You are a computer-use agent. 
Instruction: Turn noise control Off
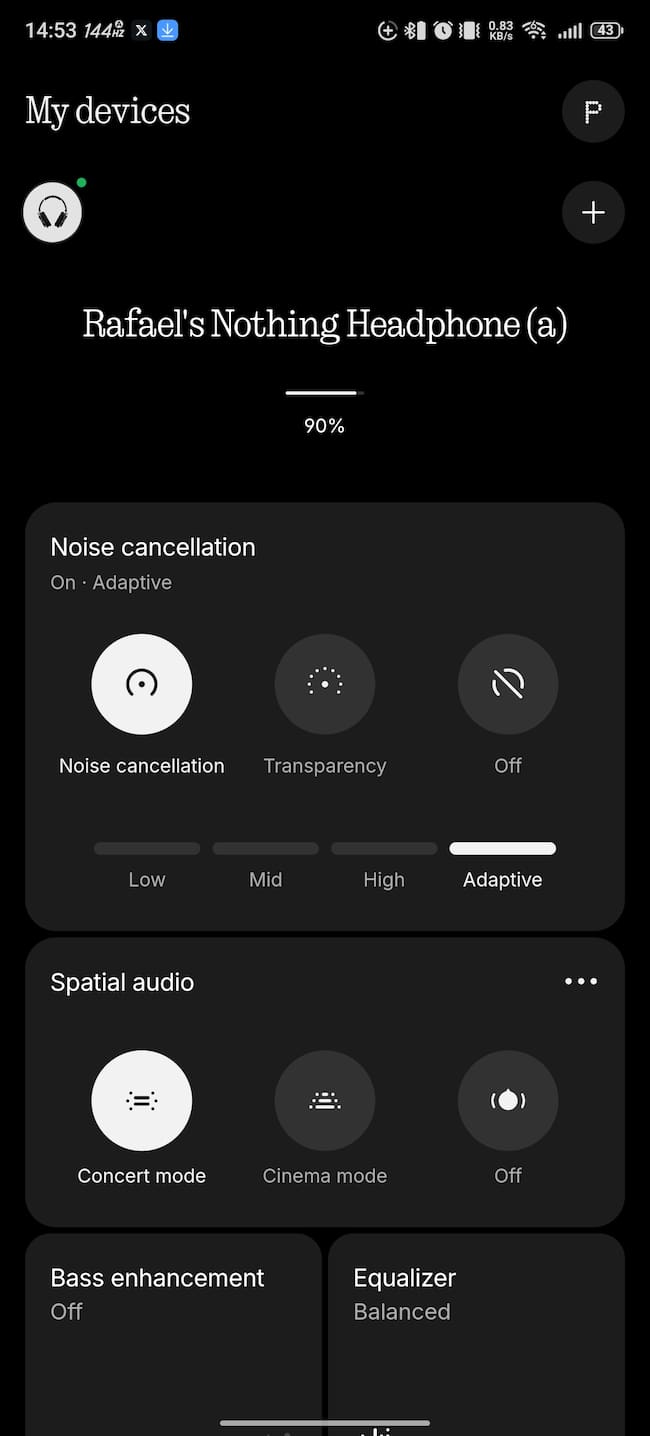(x=508, y=684)
